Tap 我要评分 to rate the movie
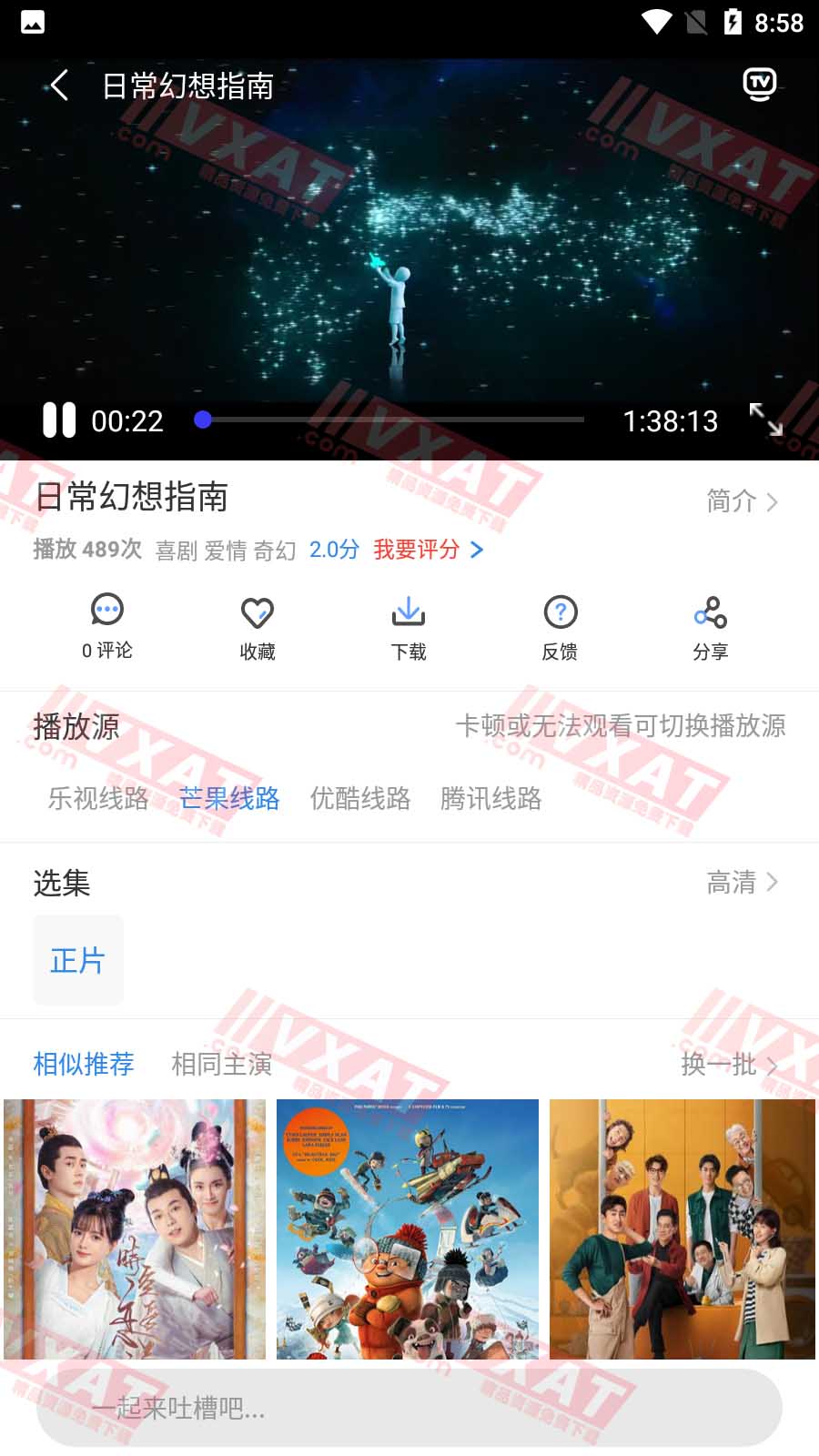Image resolution: width=819 pixels, height=1456 pixels. click(428, 549)
